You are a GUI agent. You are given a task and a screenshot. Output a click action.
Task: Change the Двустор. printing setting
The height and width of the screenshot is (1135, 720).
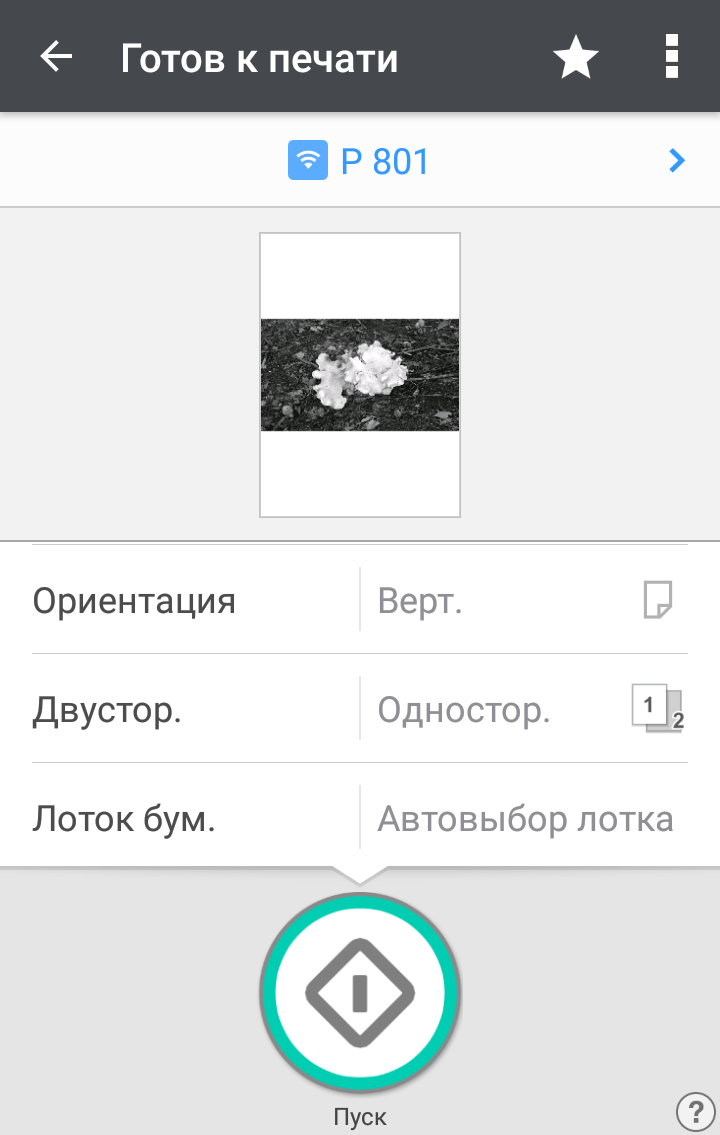360,710
